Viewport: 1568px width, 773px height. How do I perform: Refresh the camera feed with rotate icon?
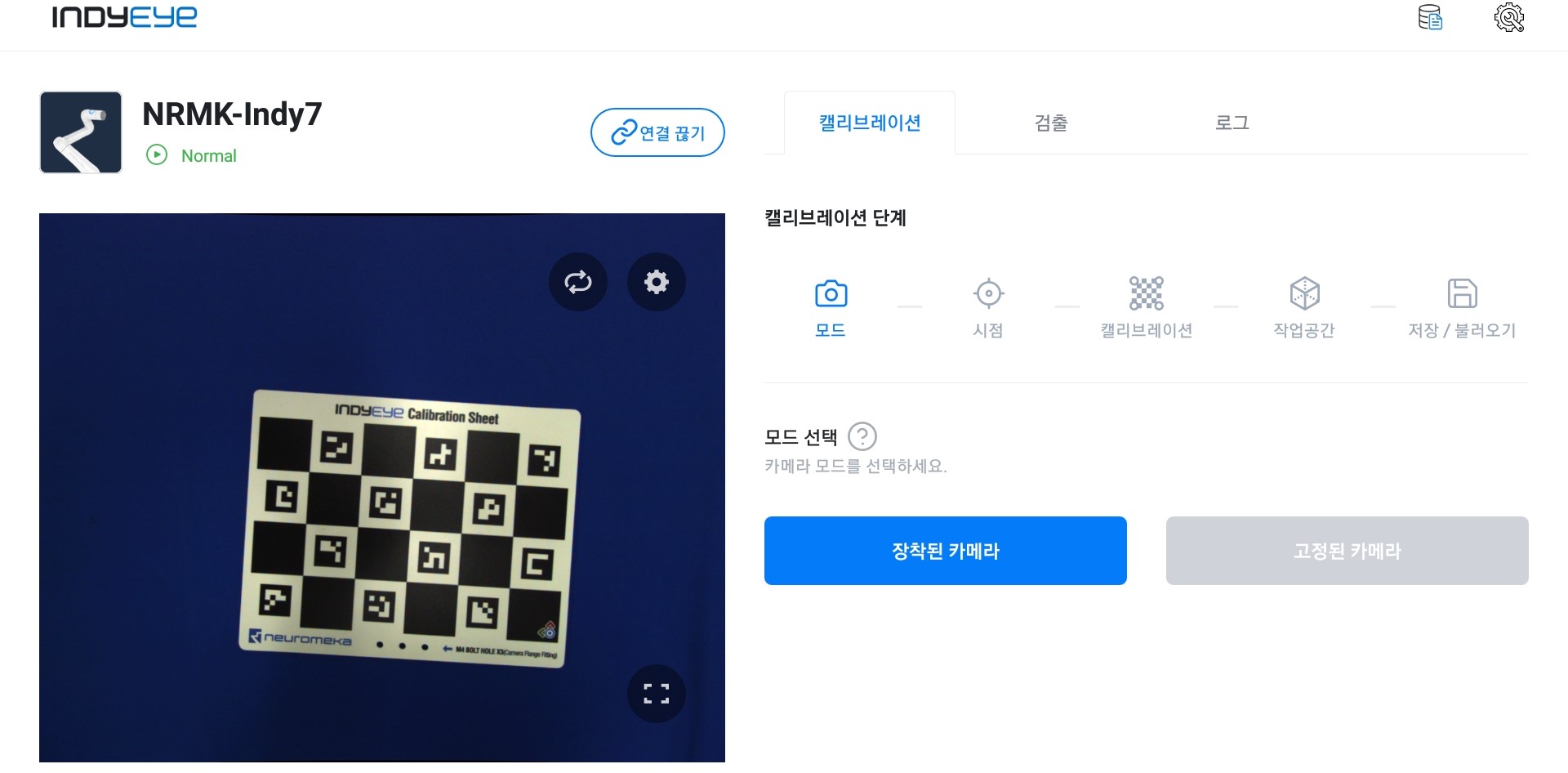(x=578, y=283)
